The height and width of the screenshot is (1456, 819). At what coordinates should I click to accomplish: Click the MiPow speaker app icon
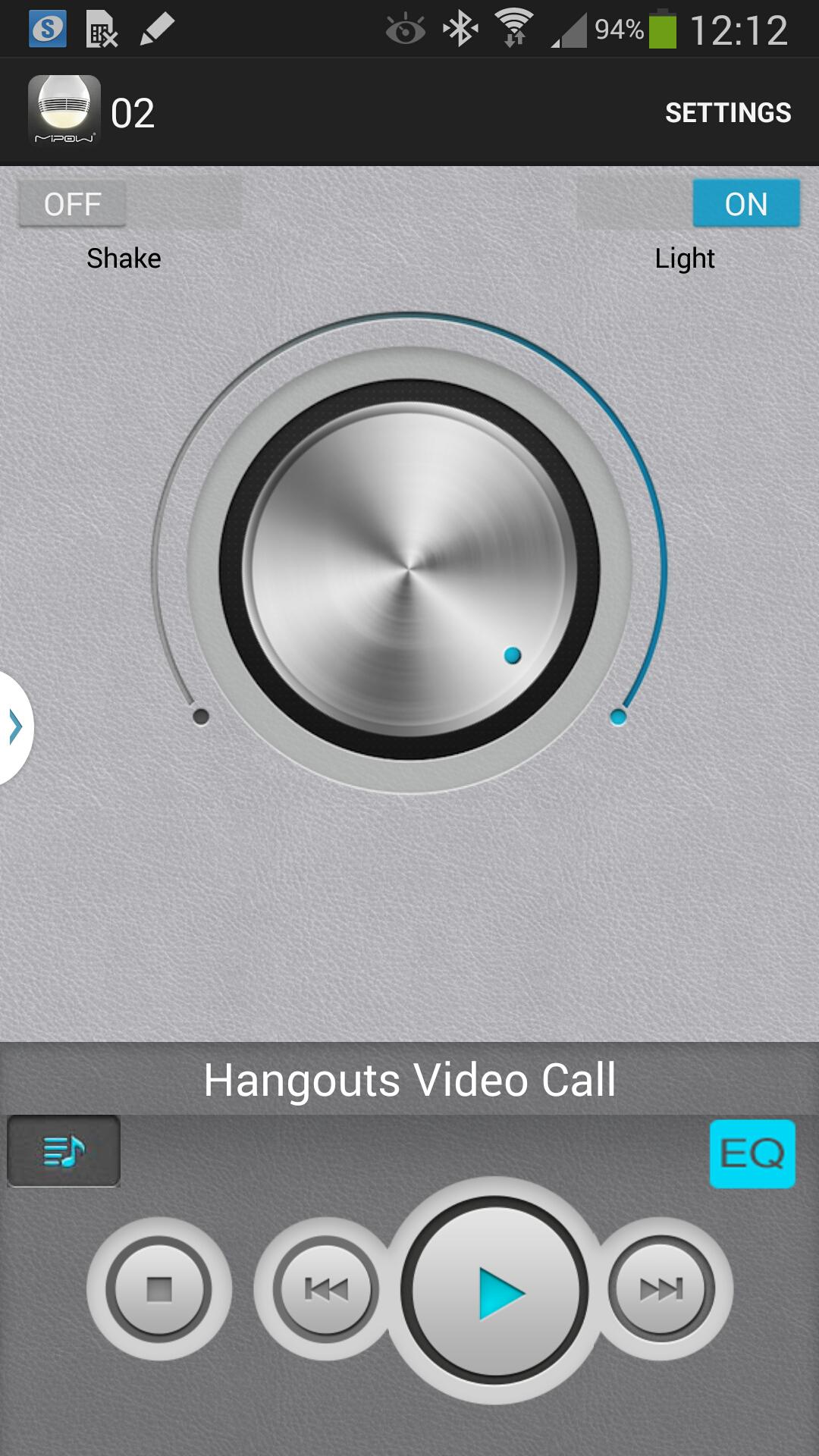pyautogui.click(x=64, y=111)
